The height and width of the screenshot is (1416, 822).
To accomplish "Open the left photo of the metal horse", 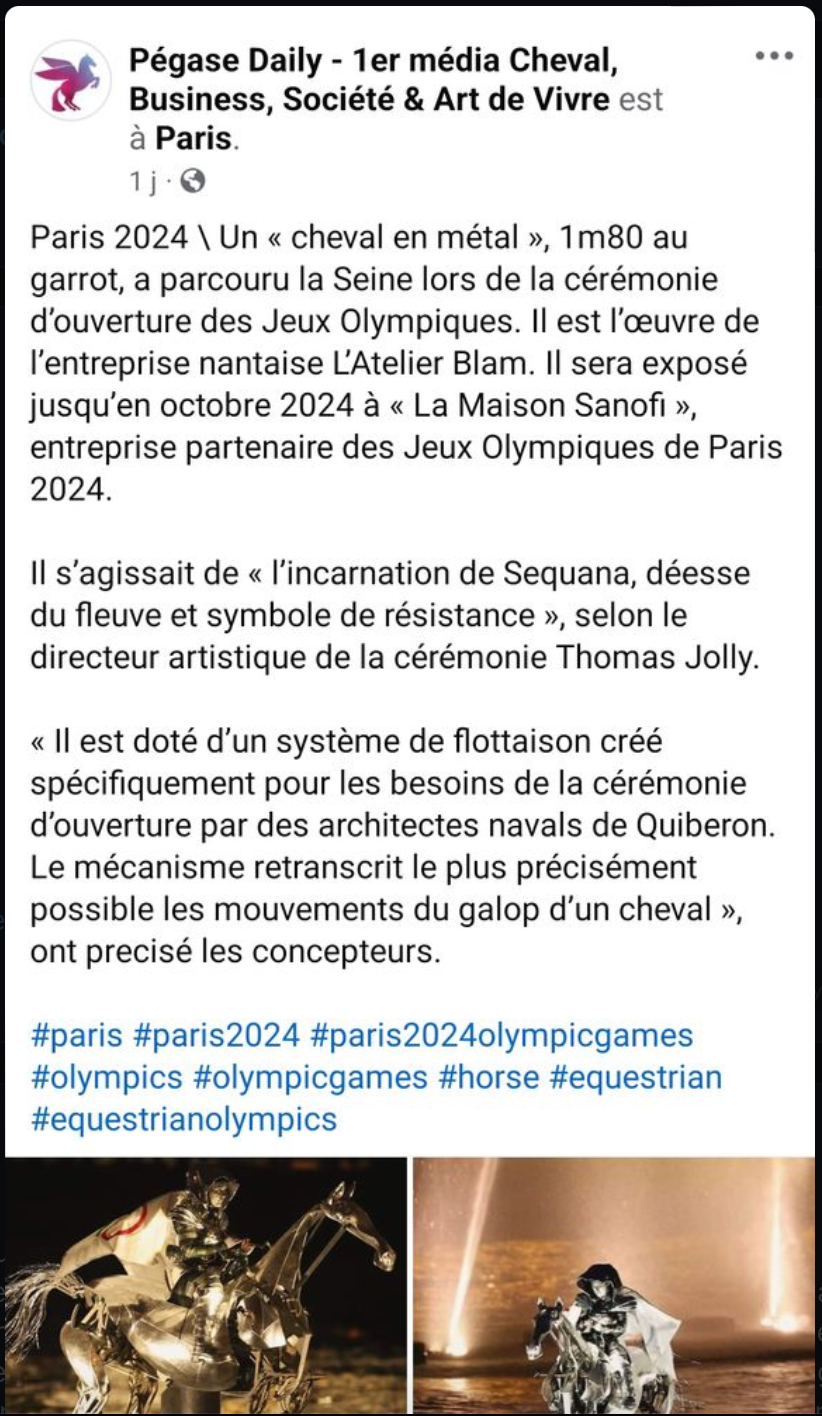I will pyautogui.click(x=206, y=1285).
